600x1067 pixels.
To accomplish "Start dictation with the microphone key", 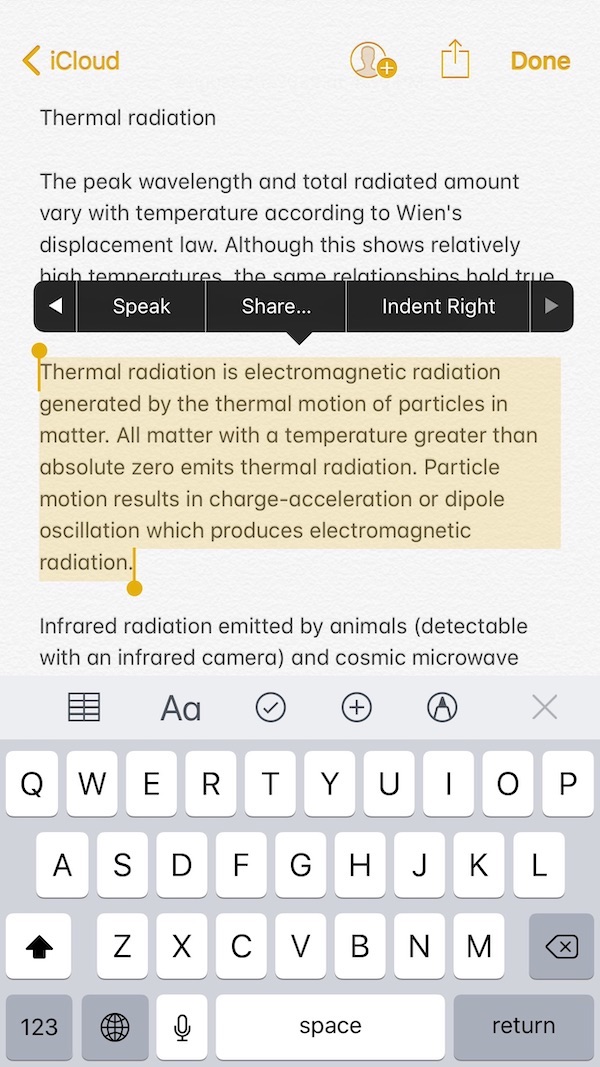I will coord(182,1026).
